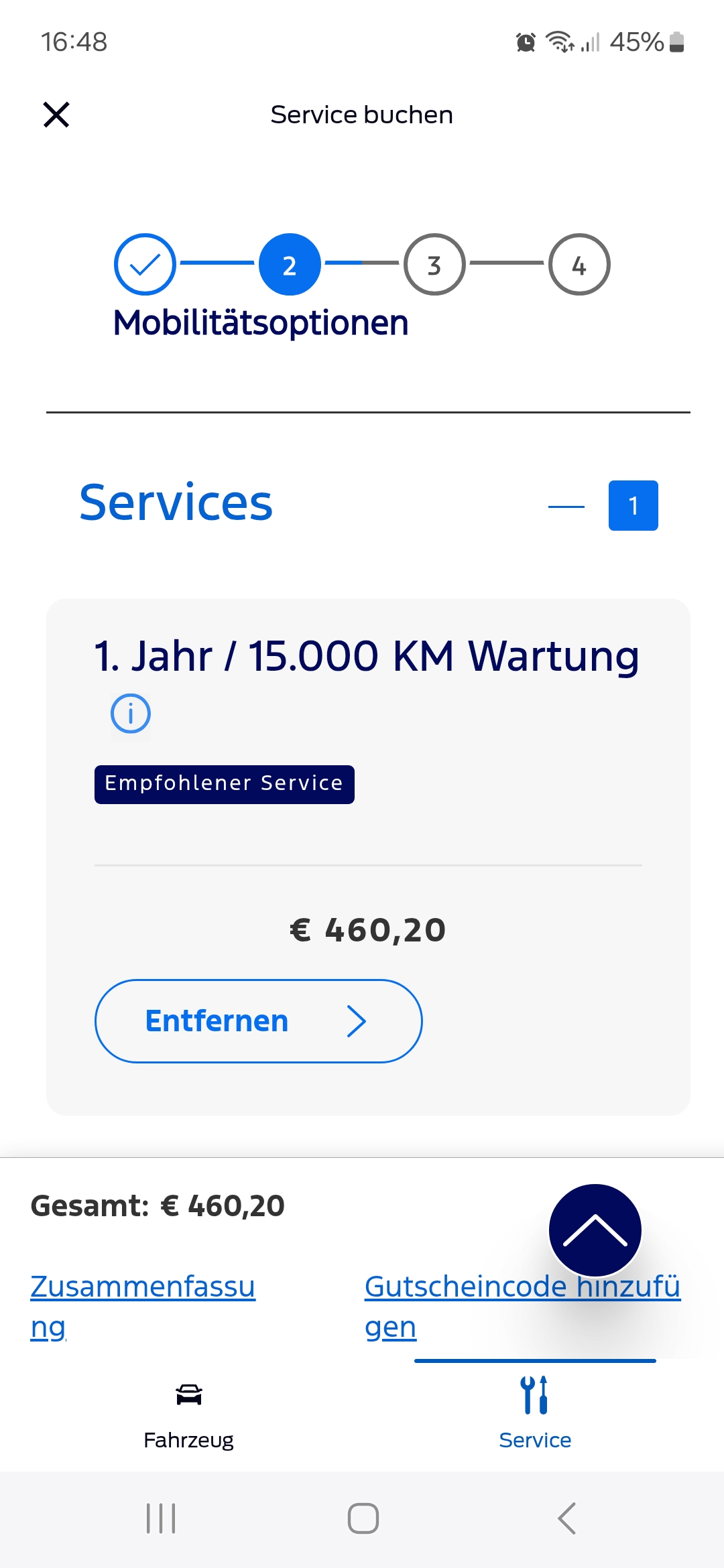Image resolution: width=724 pixels, height=1568 pixels.
Task: Open recent apps from navigation bar
Action: tap(161, 1518)
